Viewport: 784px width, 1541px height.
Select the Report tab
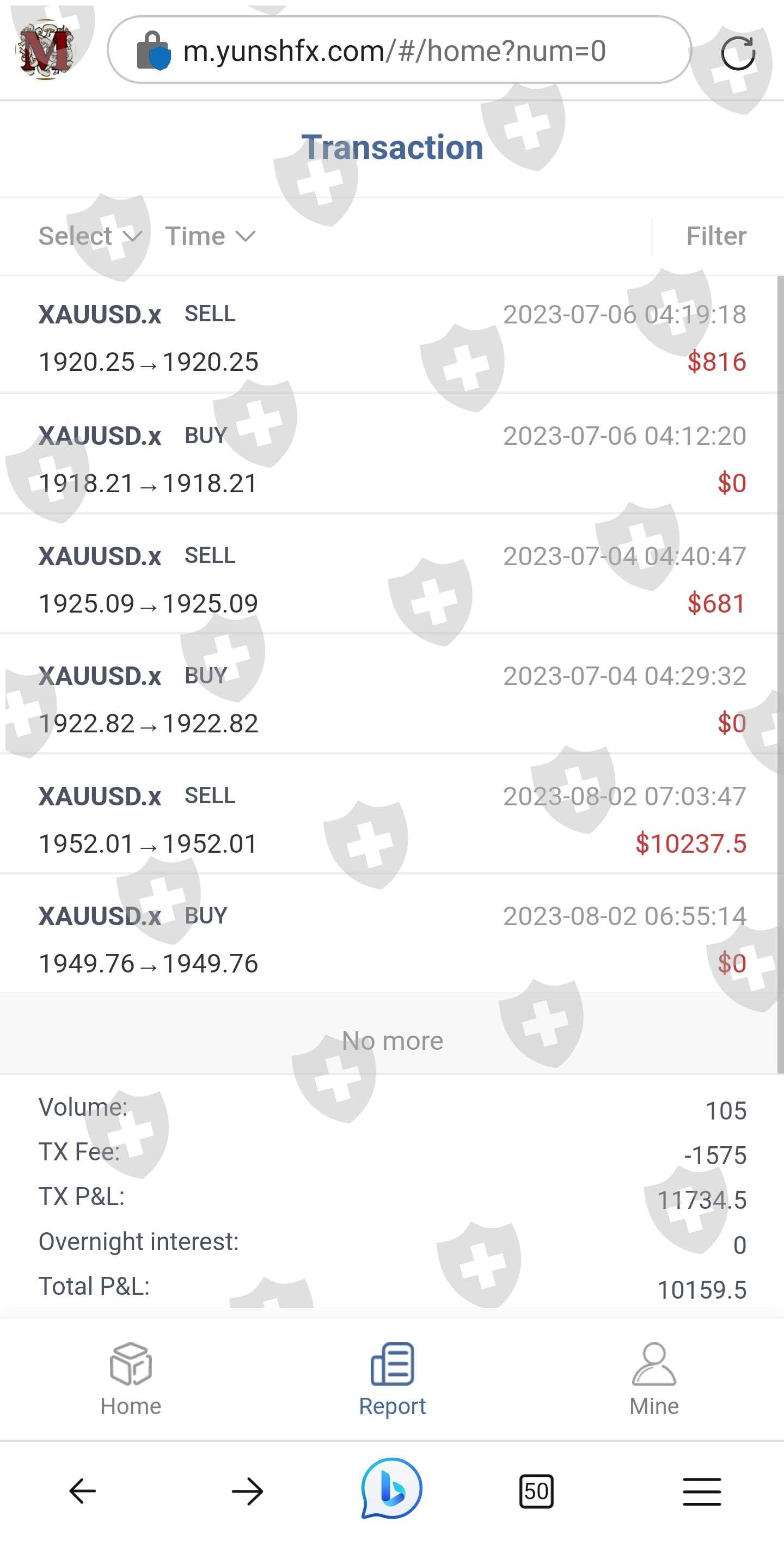[391, 1378]
